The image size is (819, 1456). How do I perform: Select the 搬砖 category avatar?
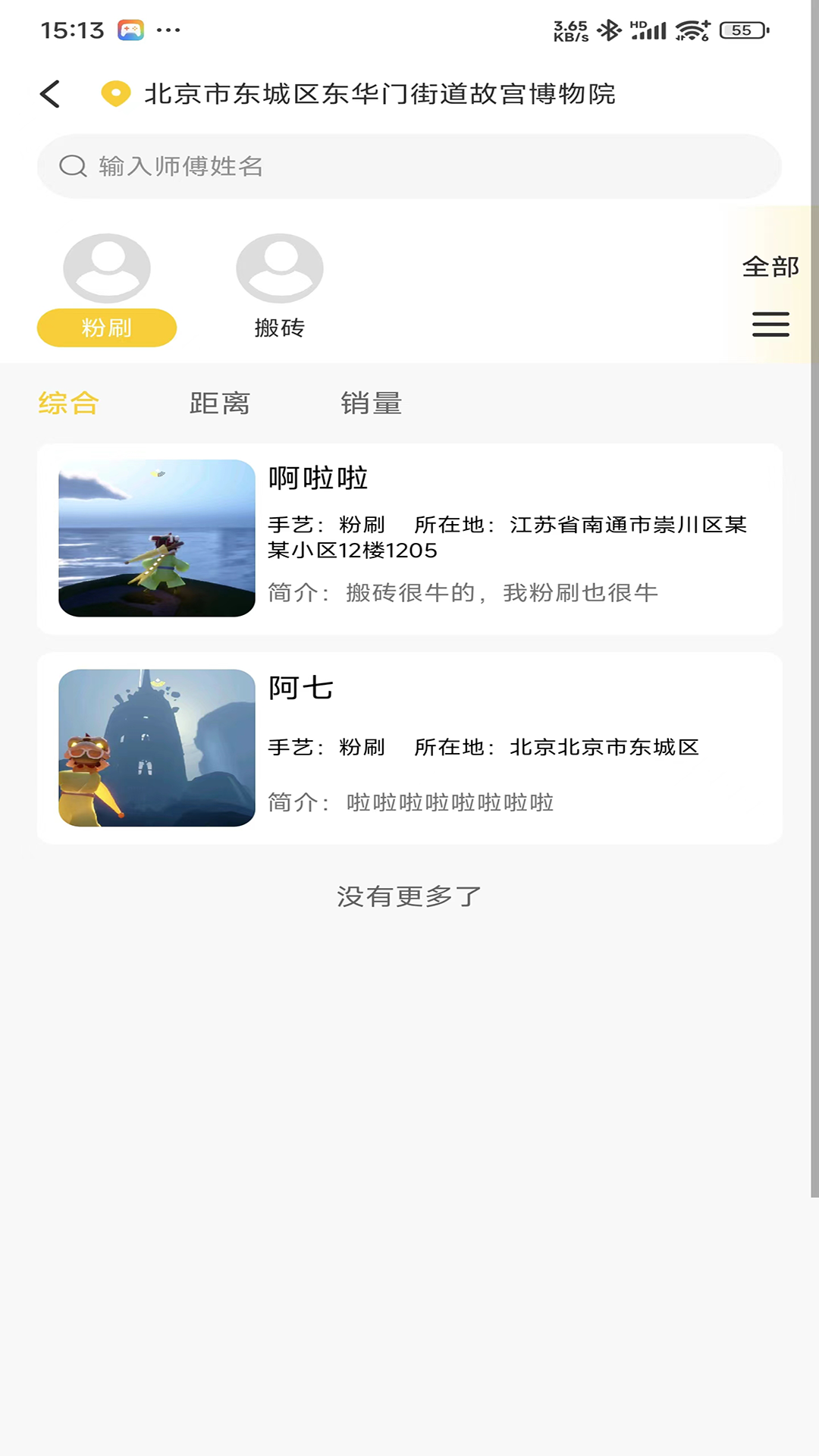coord(280,268)
